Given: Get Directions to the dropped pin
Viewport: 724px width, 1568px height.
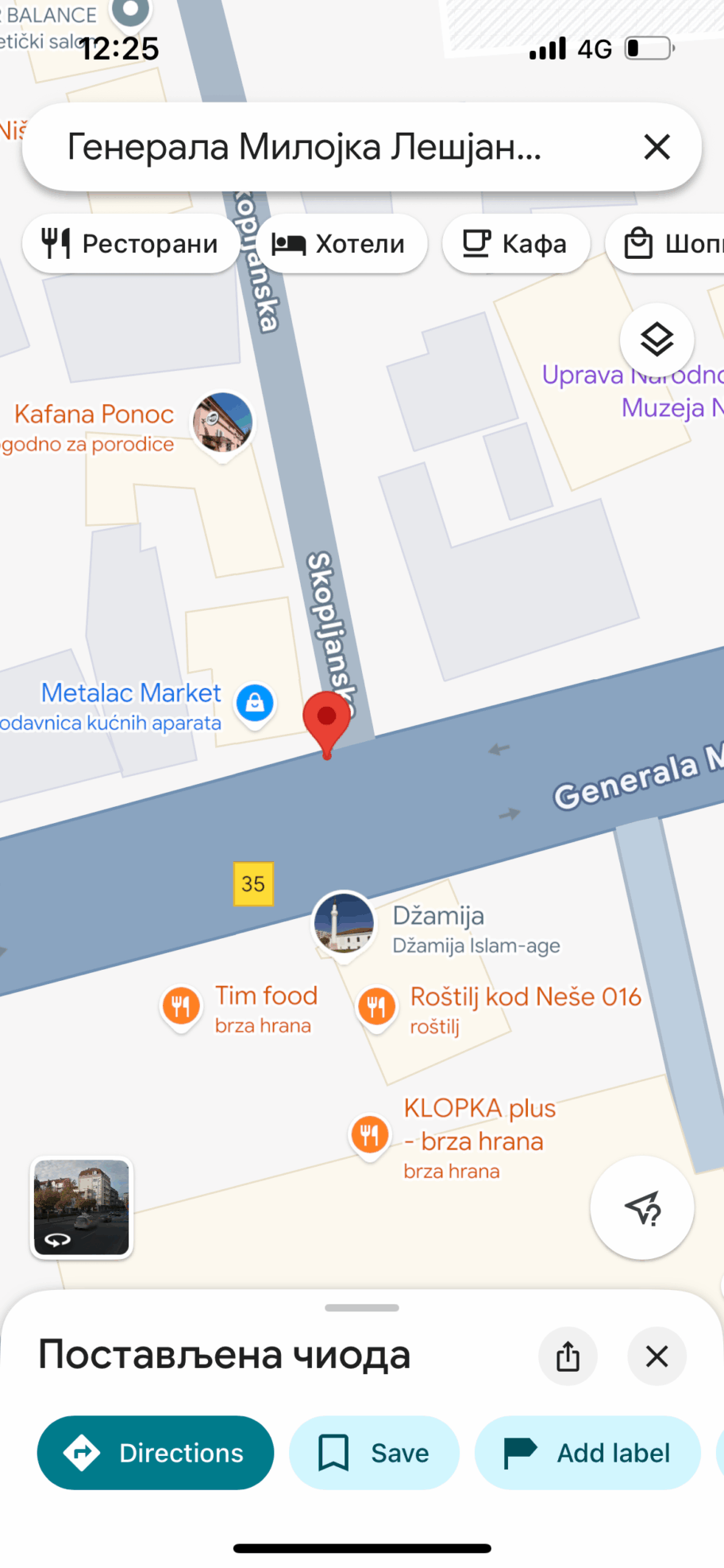Looking at the screenshot, I should [156, 1453].
